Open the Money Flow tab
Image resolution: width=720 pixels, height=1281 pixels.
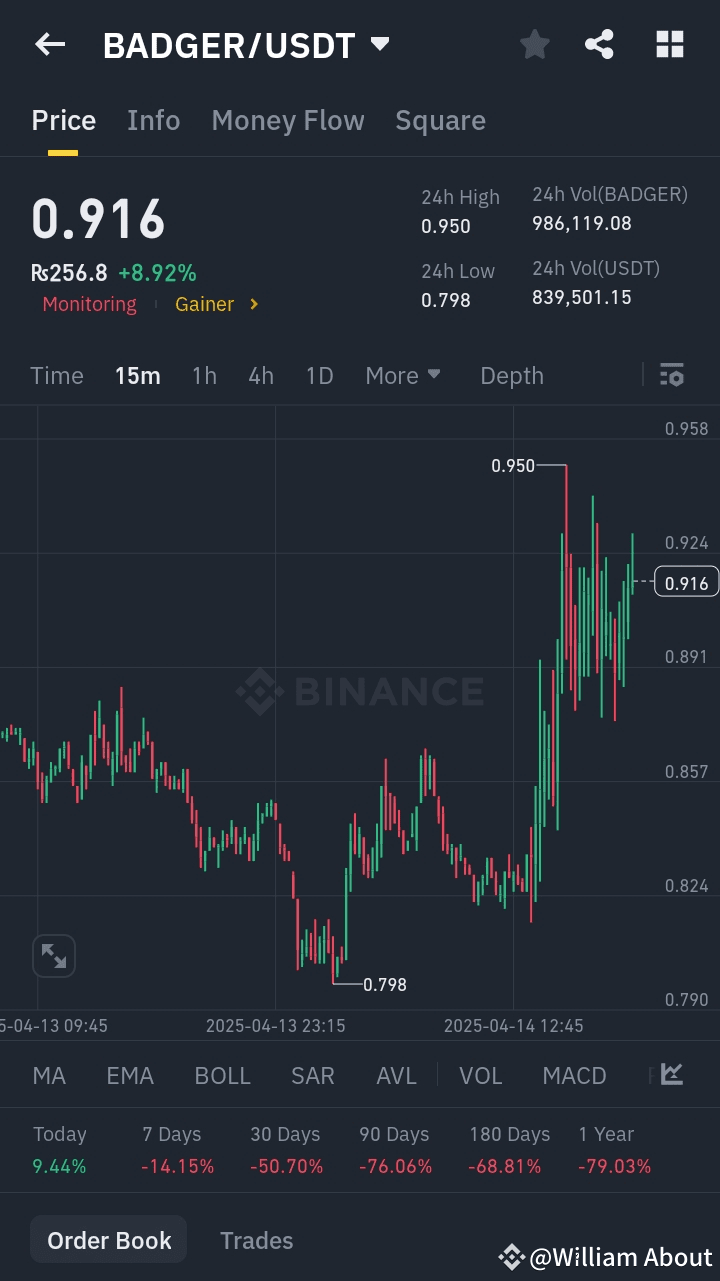[287, 120]
